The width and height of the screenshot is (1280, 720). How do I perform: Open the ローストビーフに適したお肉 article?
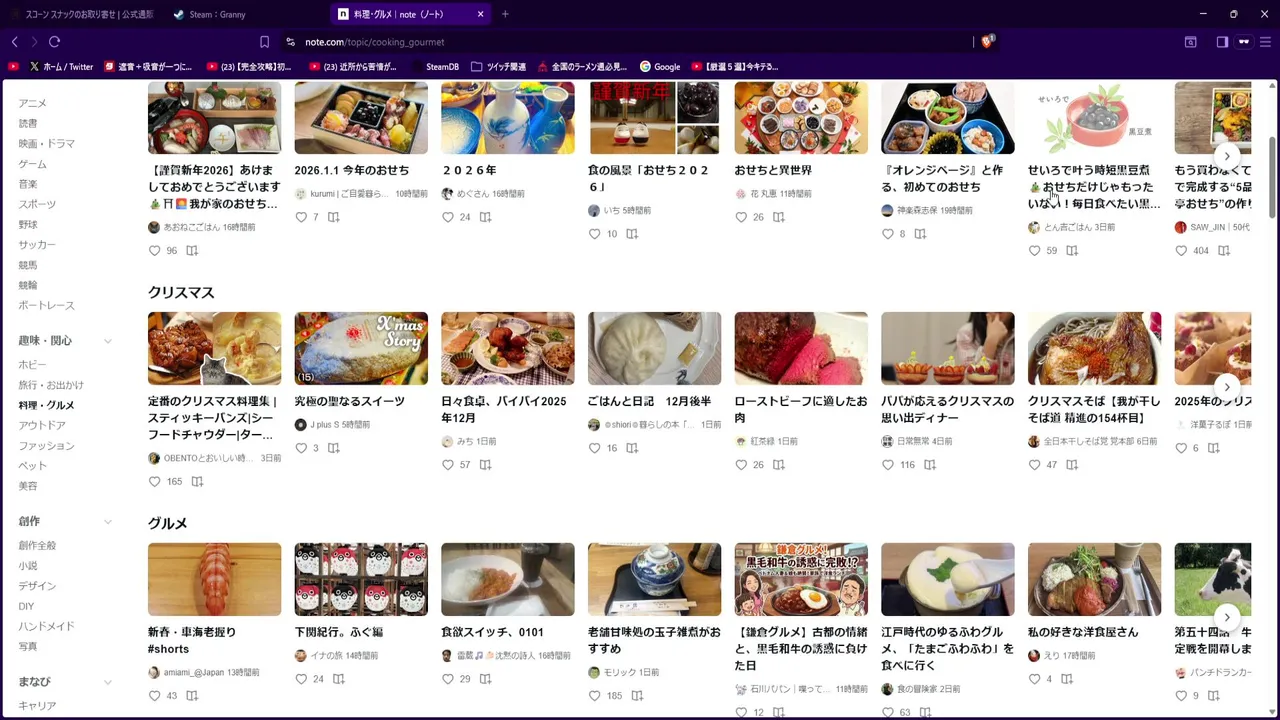[800, 409]
